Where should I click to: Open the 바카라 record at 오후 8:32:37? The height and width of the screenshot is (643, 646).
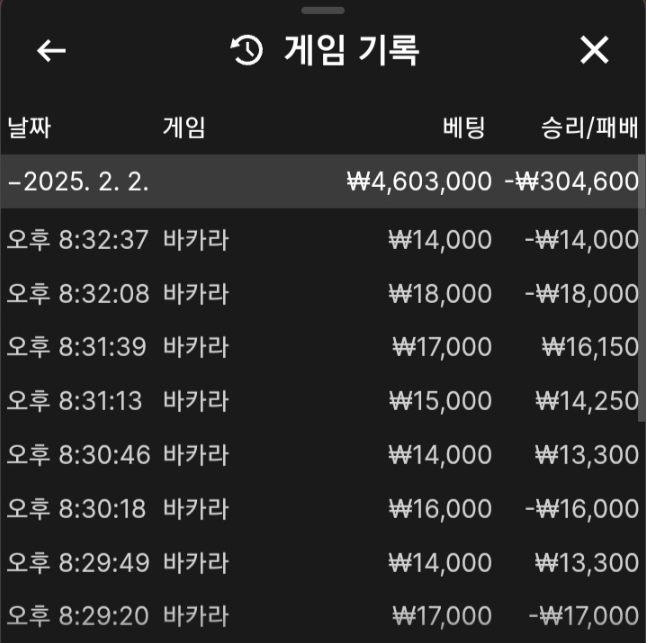(320, 240)
